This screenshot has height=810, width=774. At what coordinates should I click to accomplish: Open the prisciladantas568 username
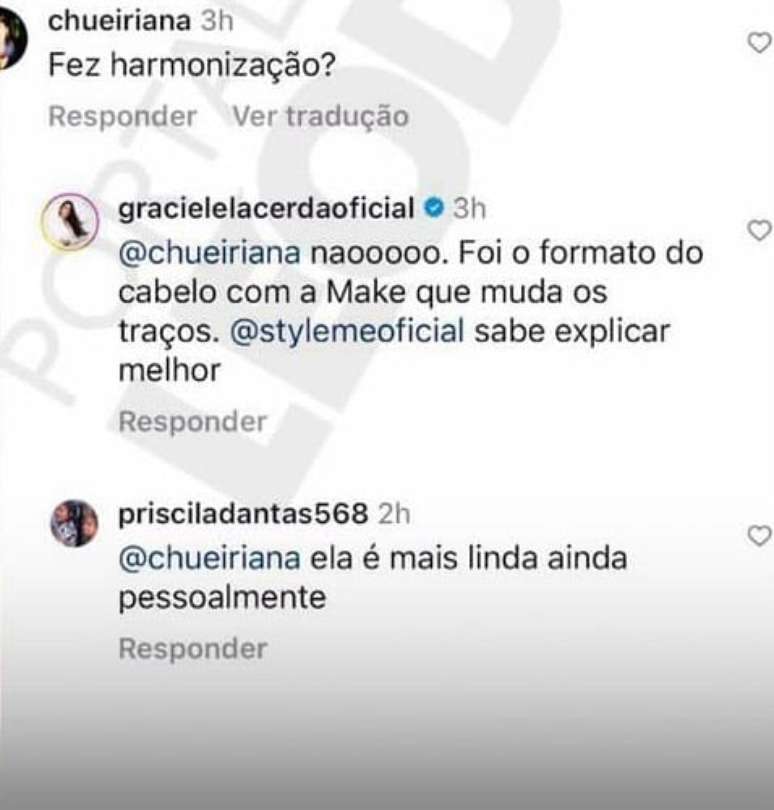coord(243,513)
